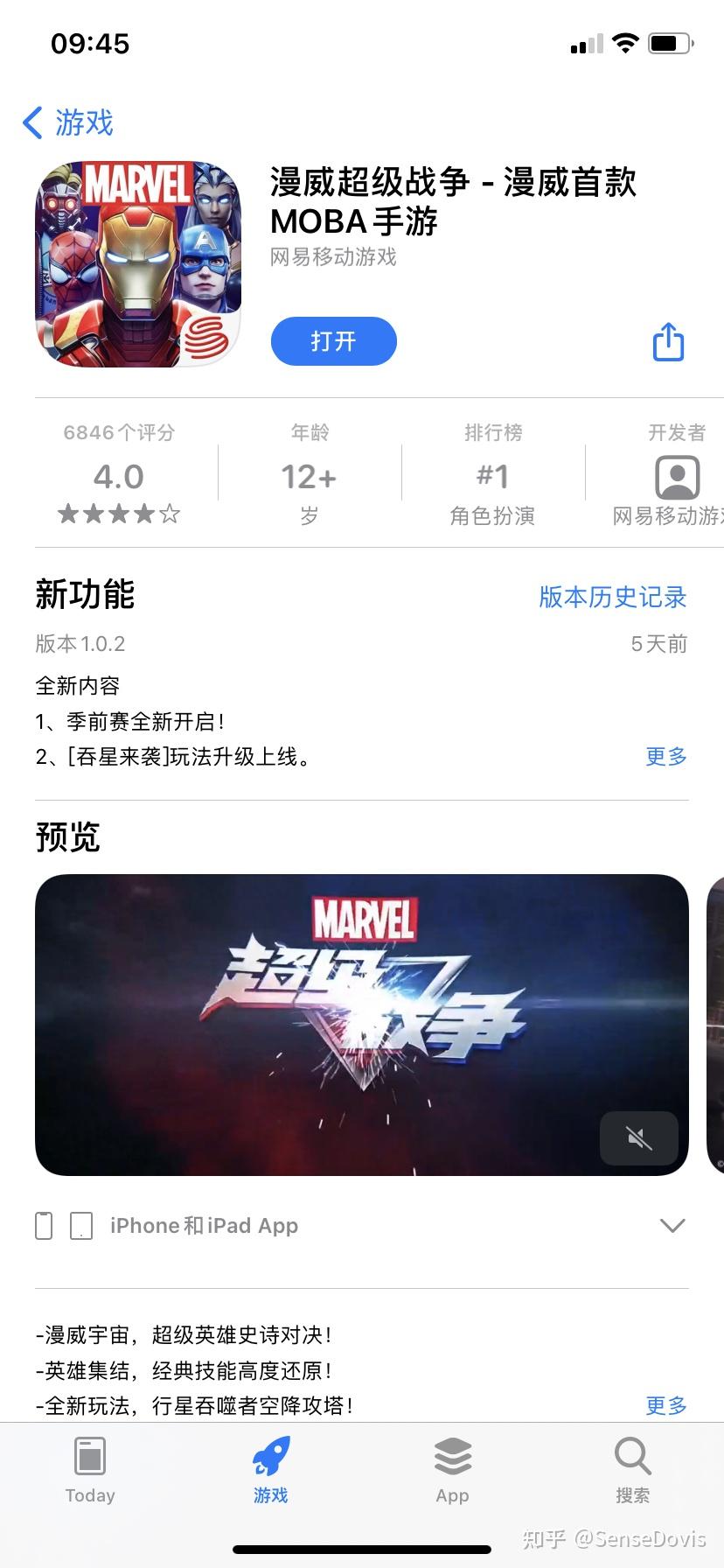
Task: Open the 开发者 网易移动游戏 page
Action: click(676, 477)
